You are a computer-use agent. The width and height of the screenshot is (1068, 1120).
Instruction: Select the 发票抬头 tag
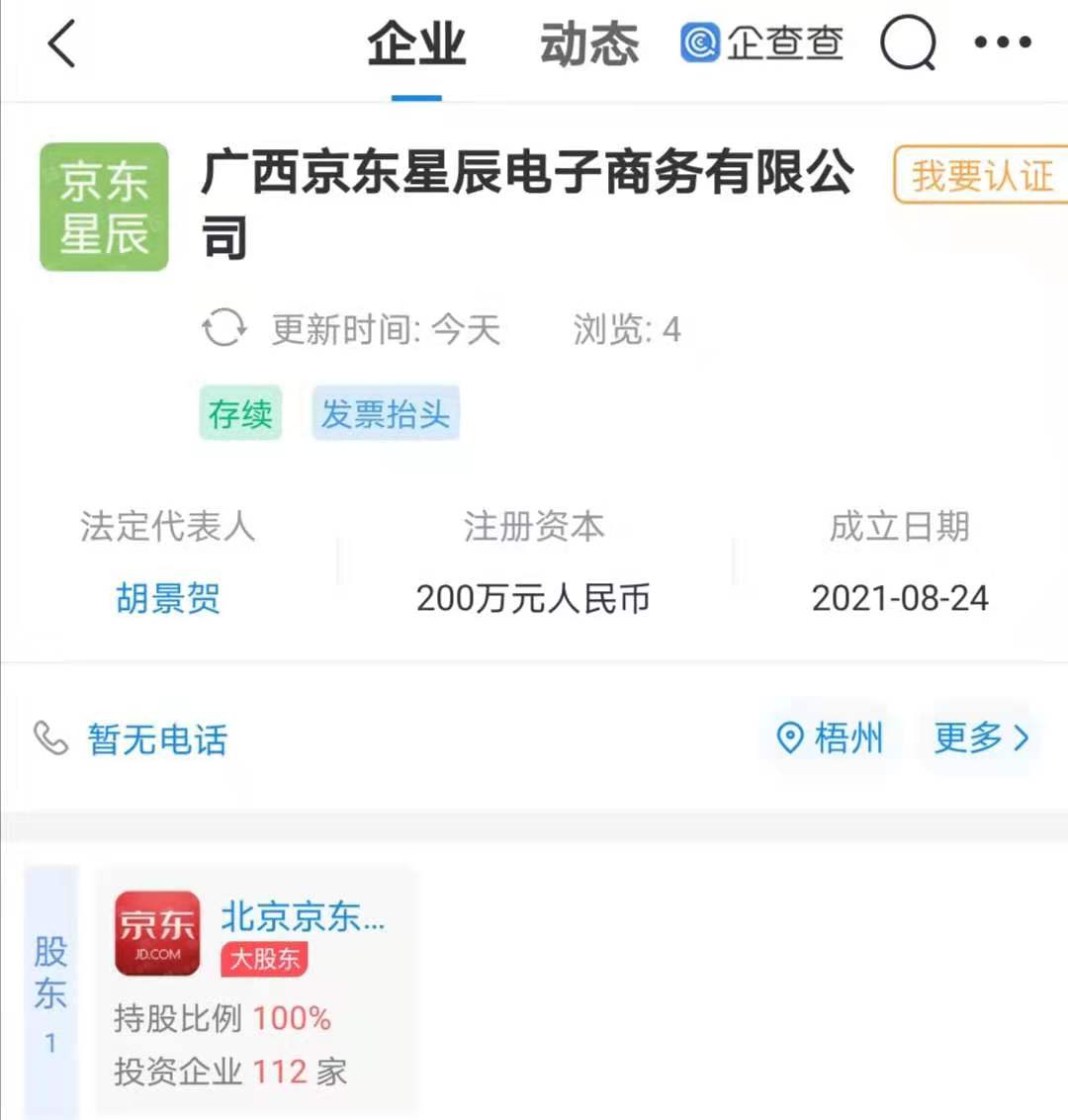tap(386, 413)
